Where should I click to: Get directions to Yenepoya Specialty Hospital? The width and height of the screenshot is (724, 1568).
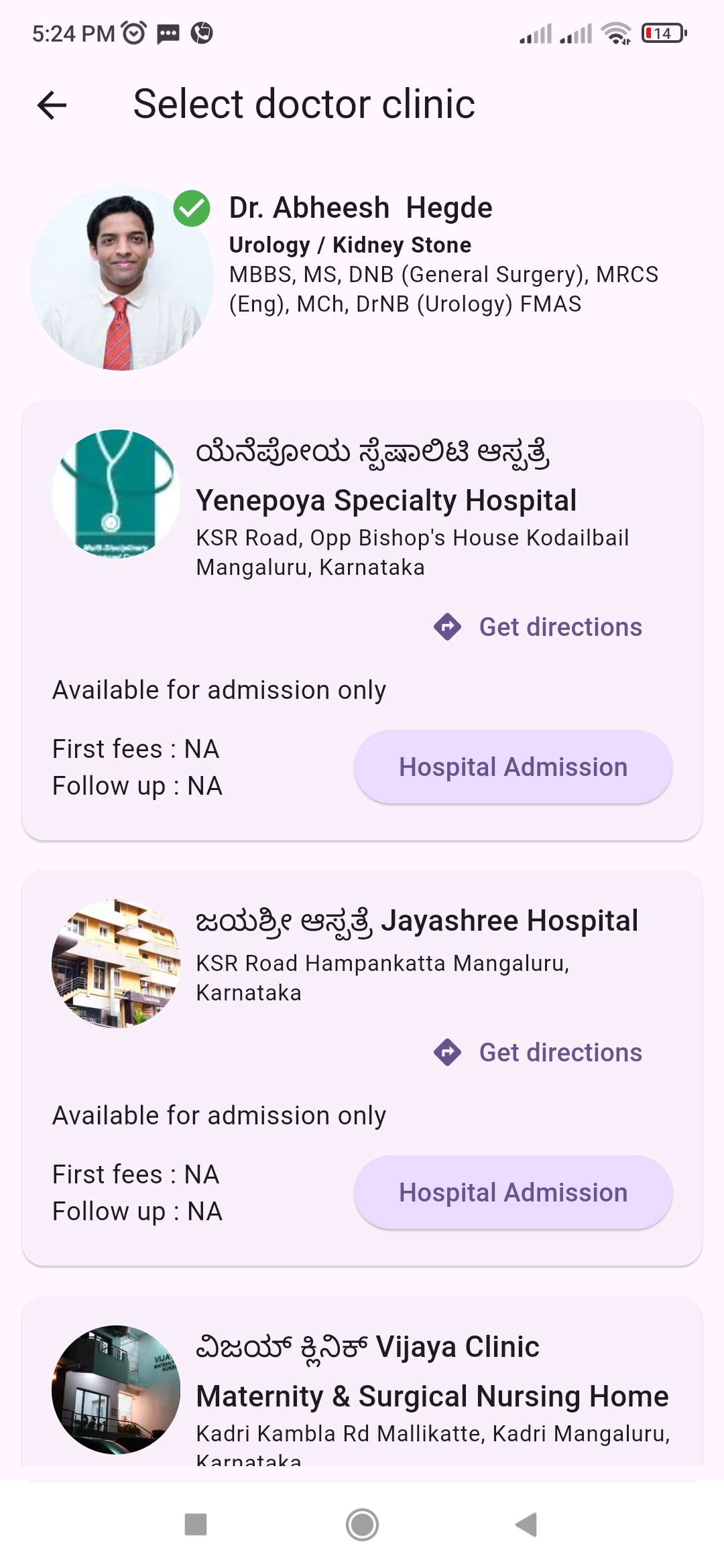[x=538, y=627]
